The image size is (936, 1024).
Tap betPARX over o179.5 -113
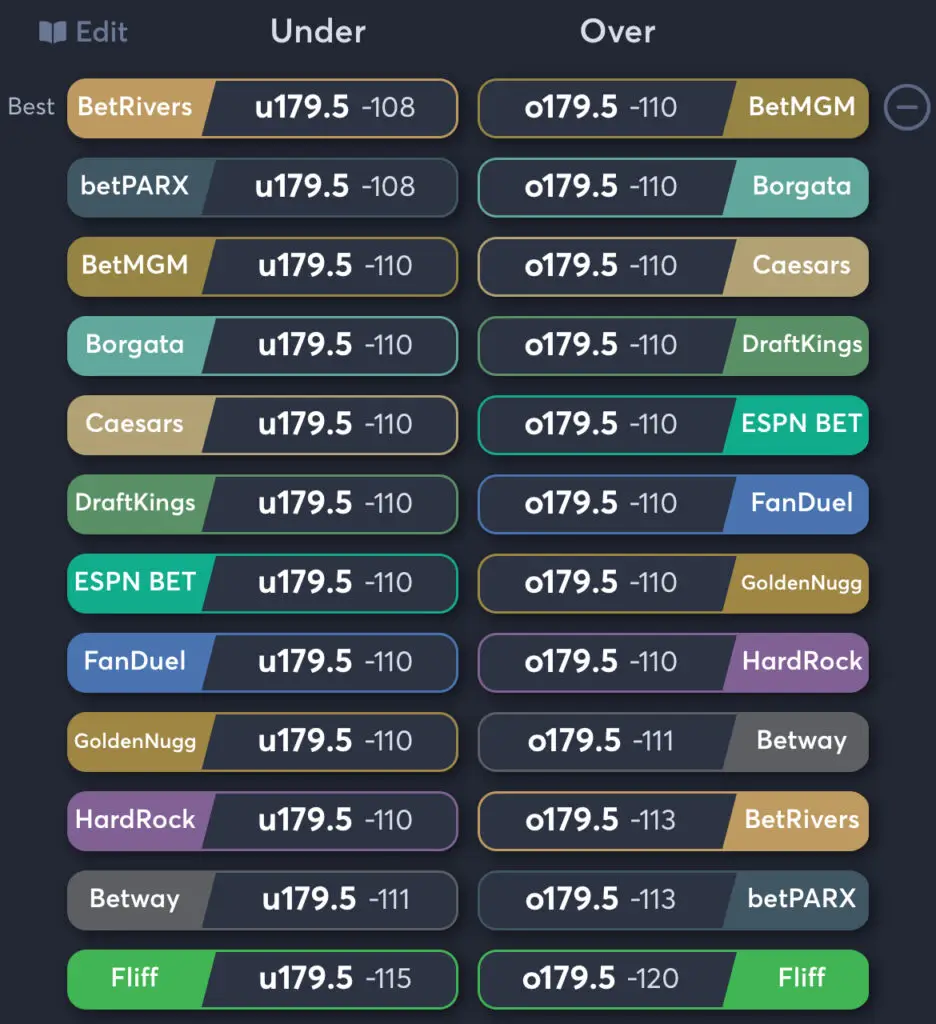[x=673, y=899]
